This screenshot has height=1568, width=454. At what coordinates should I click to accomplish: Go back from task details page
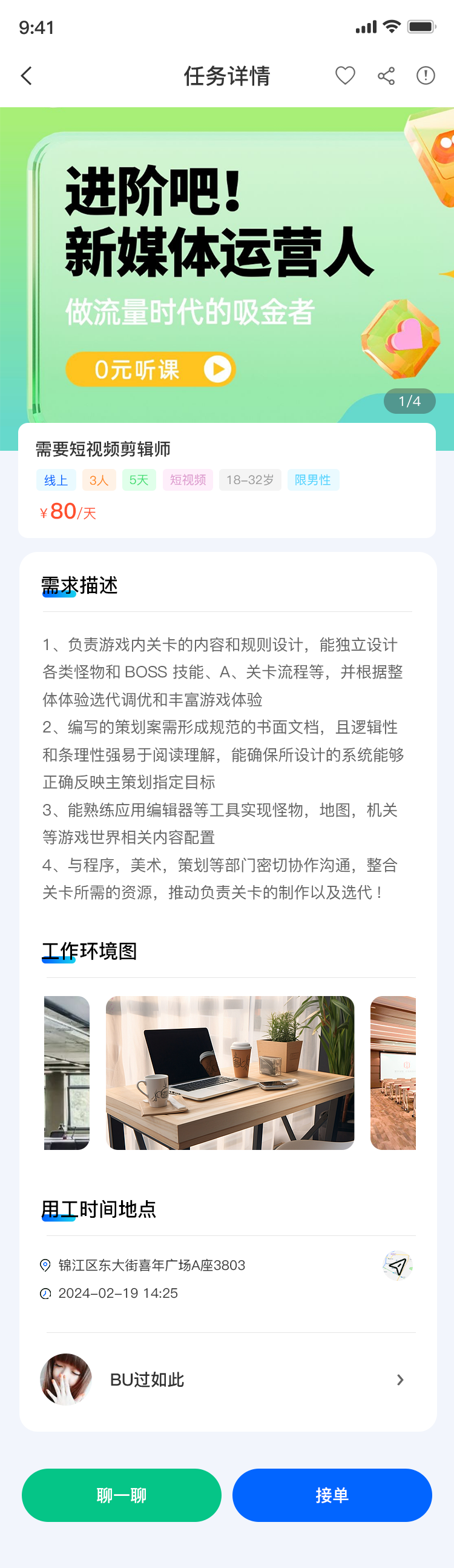pyautogui.click(x=26, y=76)
